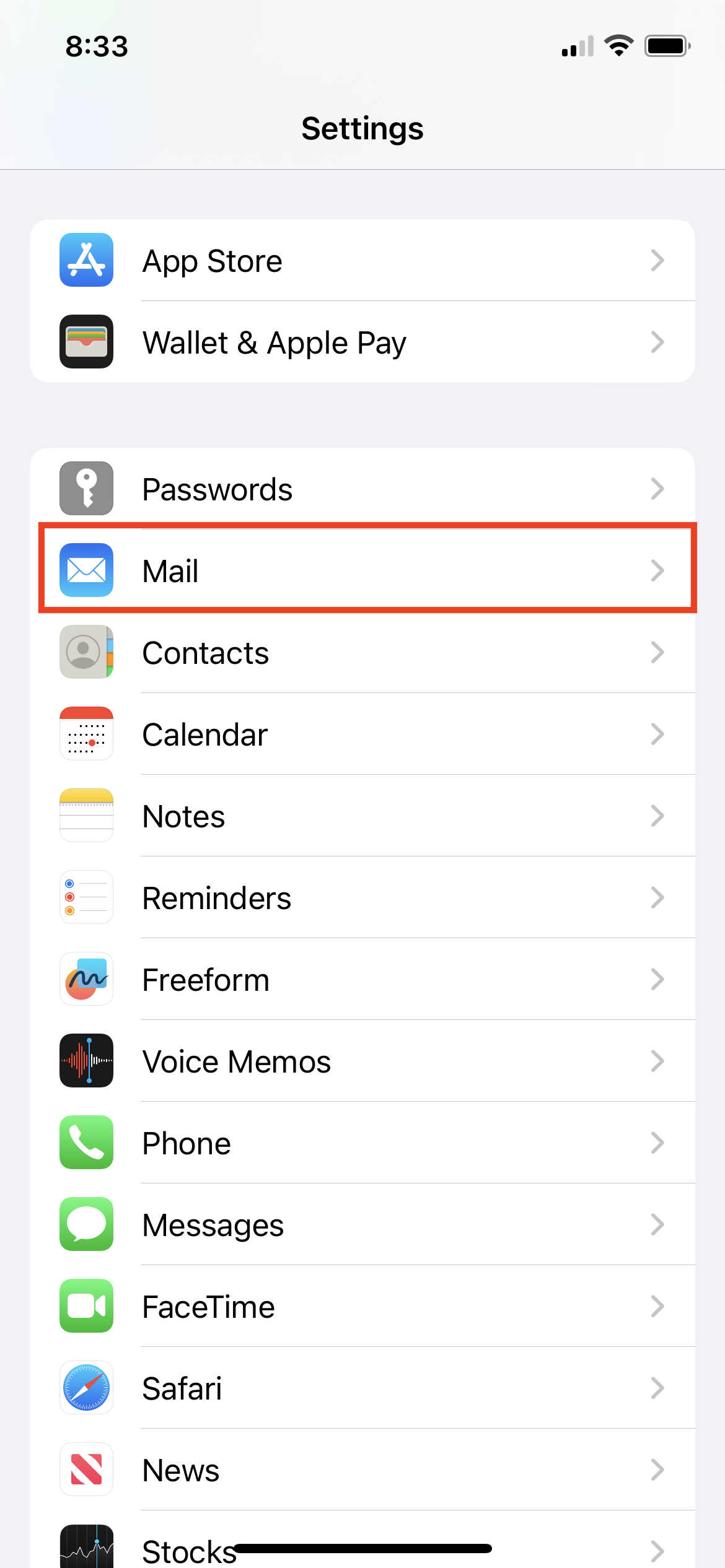Screen dimensions: 725x1568
Task: Tap the Notes settings row
Action: click(362, 816)
